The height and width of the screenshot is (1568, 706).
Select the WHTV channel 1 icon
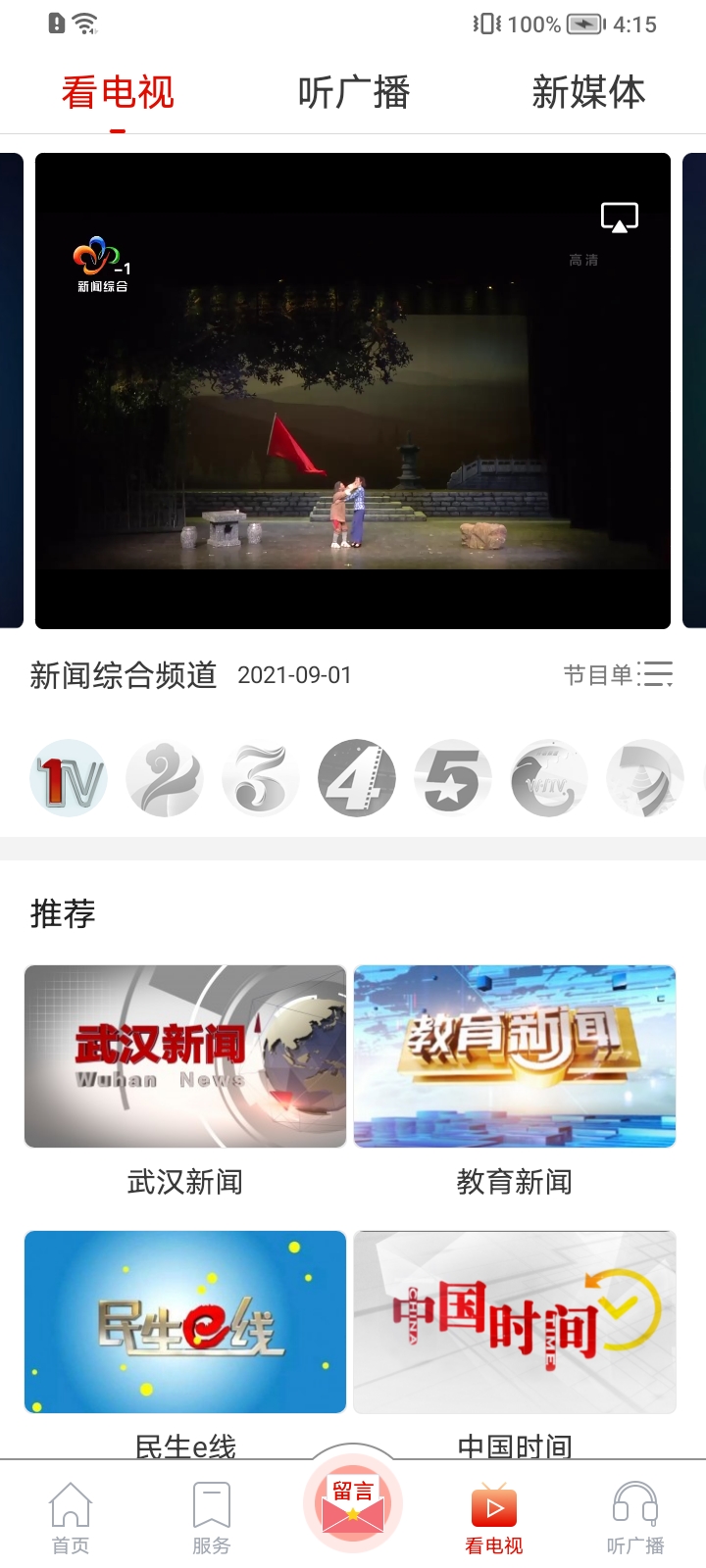[68, 779]
